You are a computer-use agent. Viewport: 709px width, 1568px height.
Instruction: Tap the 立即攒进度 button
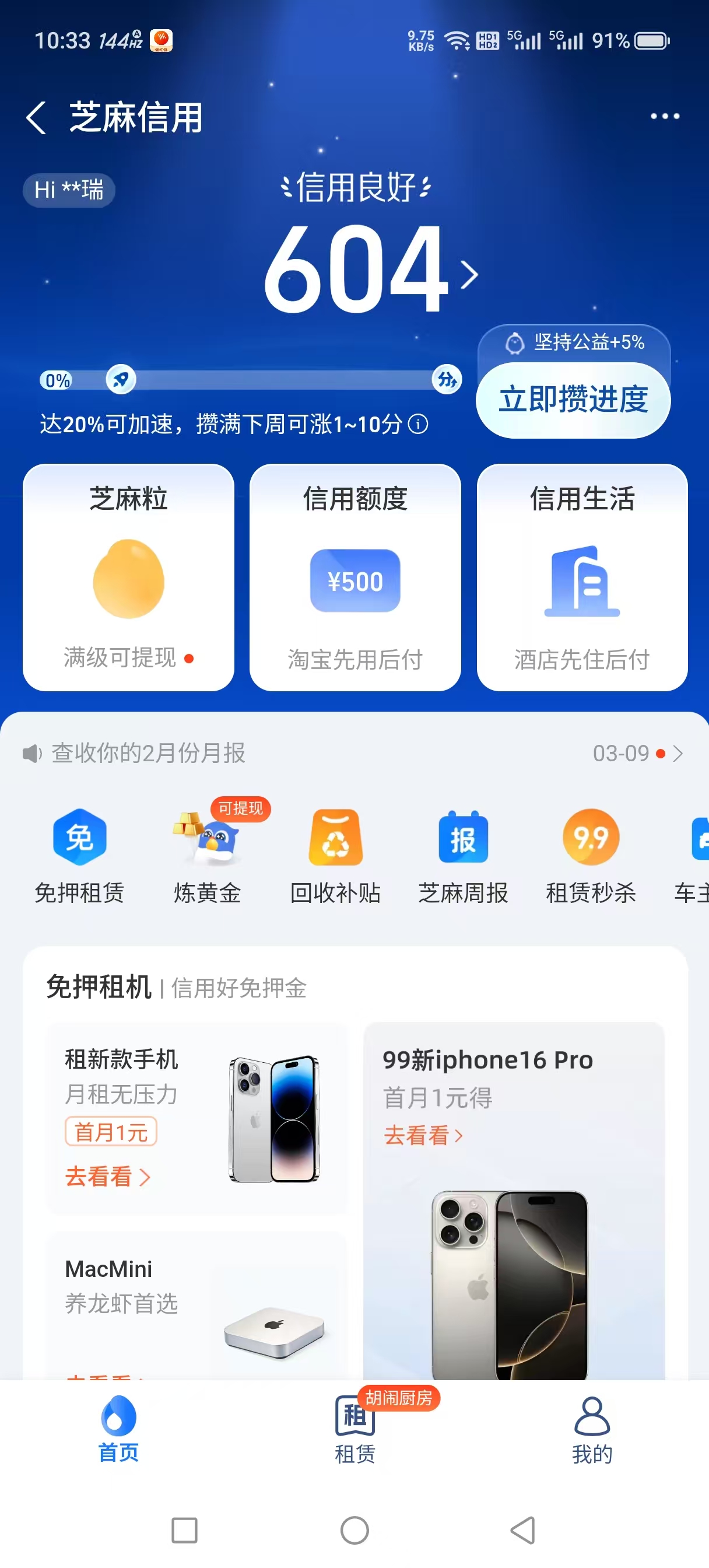573,400
